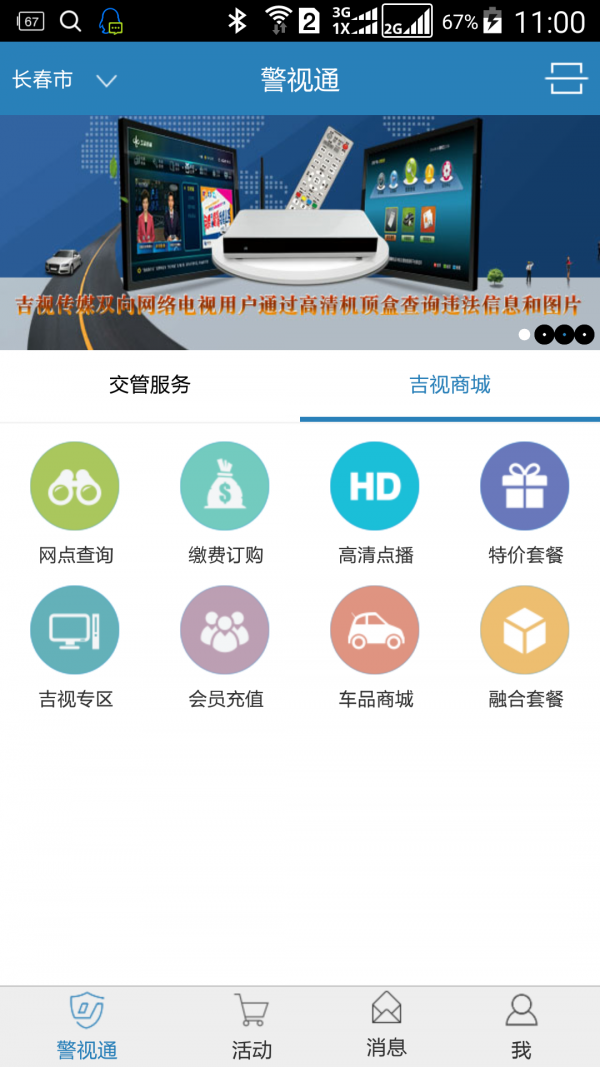This screenshot has width=600, height=1067.
Task: Open the scan icon in the header
Action: click(566, 79)
